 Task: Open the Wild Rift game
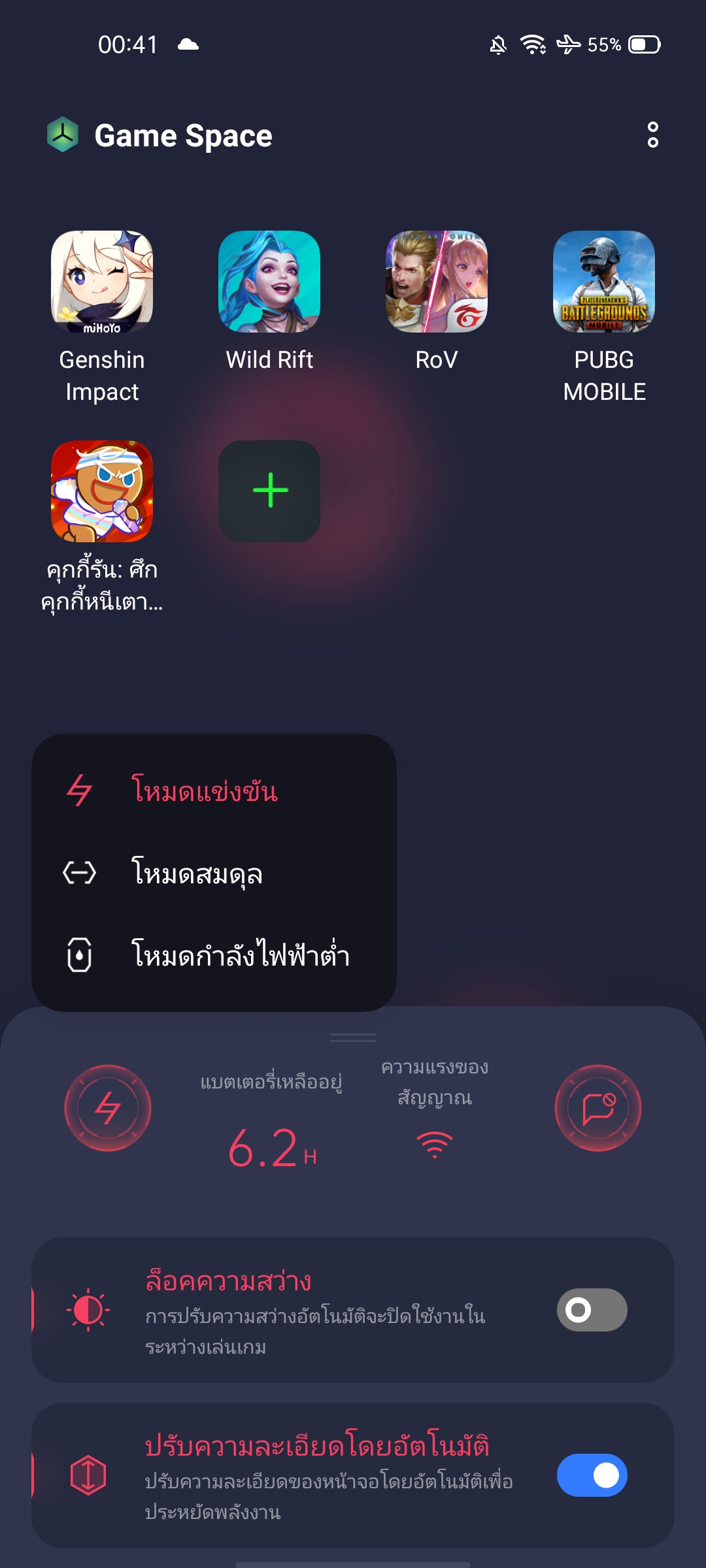[269, 282]
